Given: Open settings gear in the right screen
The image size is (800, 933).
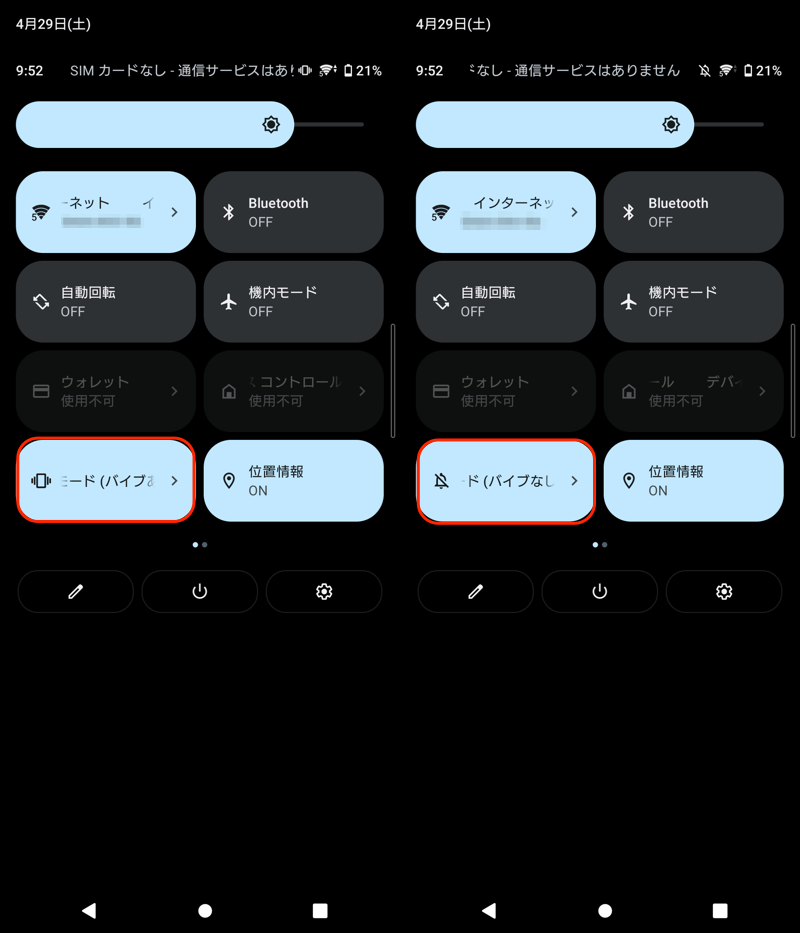Looking at the screenshot, I should pyautogui.click(x=724, y=592).
